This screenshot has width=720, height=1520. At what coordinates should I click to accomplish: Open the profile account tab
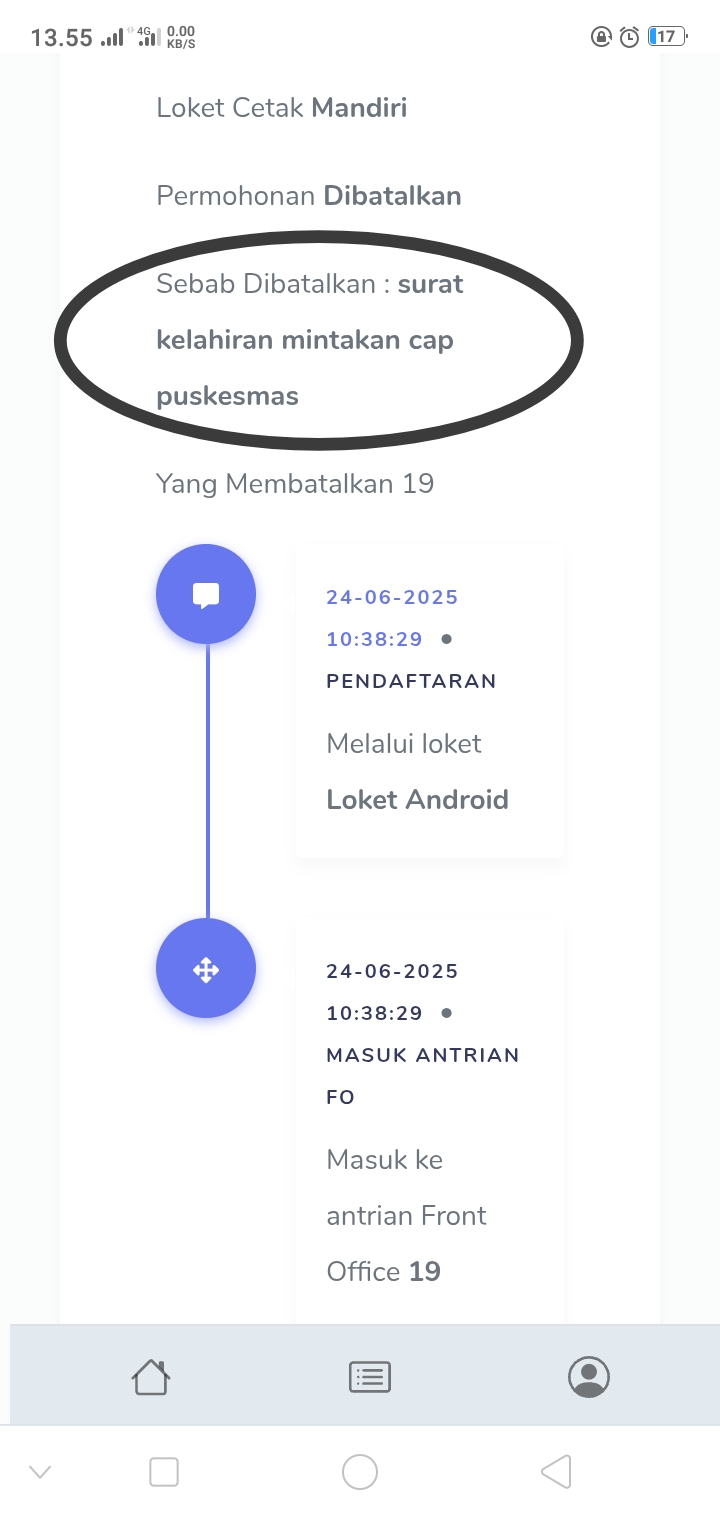[589, 1377]
